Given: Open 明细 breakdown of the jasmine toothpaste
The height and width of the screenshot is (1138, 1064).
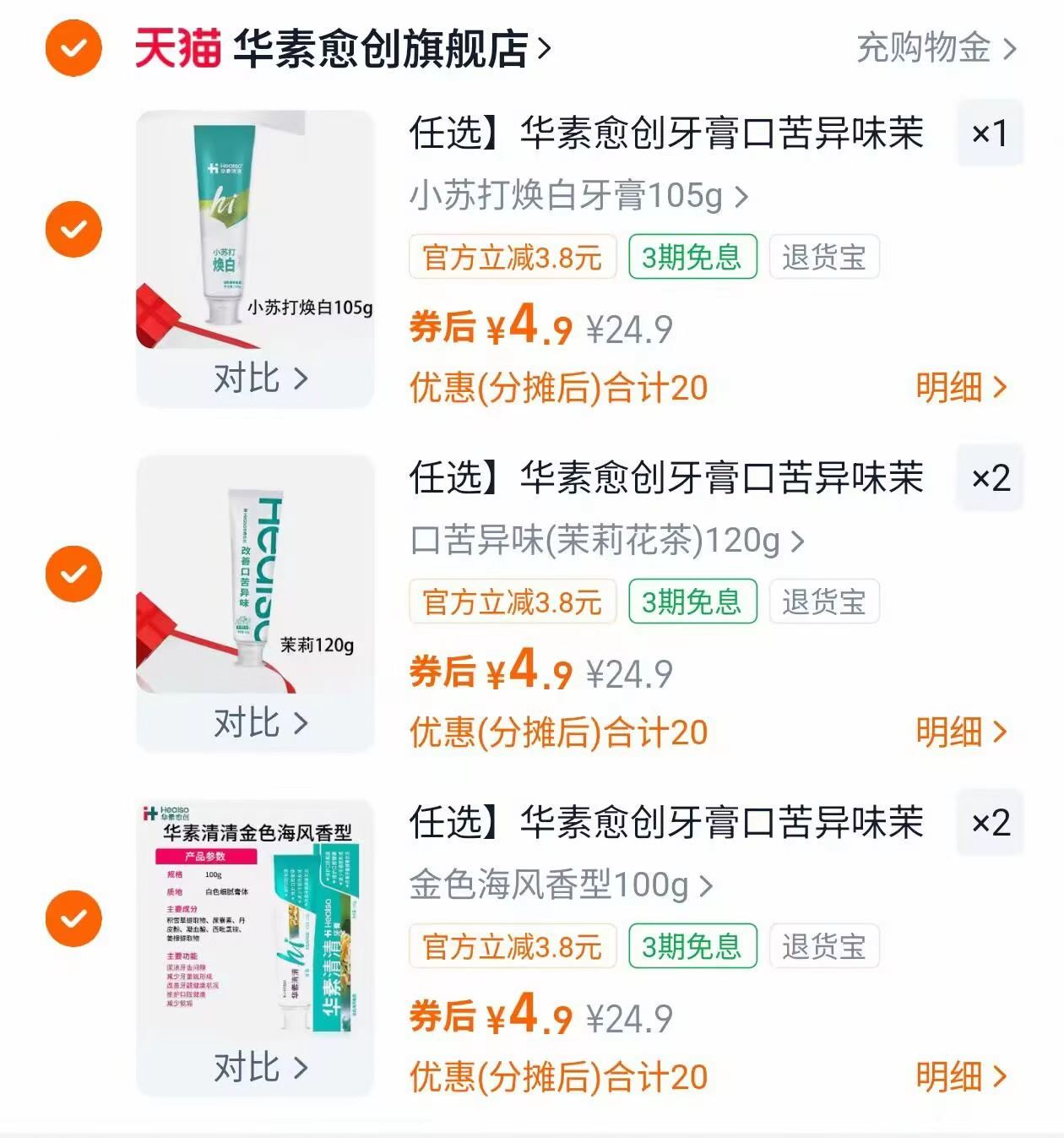Looking at the screenshot, I should point(957,731).
